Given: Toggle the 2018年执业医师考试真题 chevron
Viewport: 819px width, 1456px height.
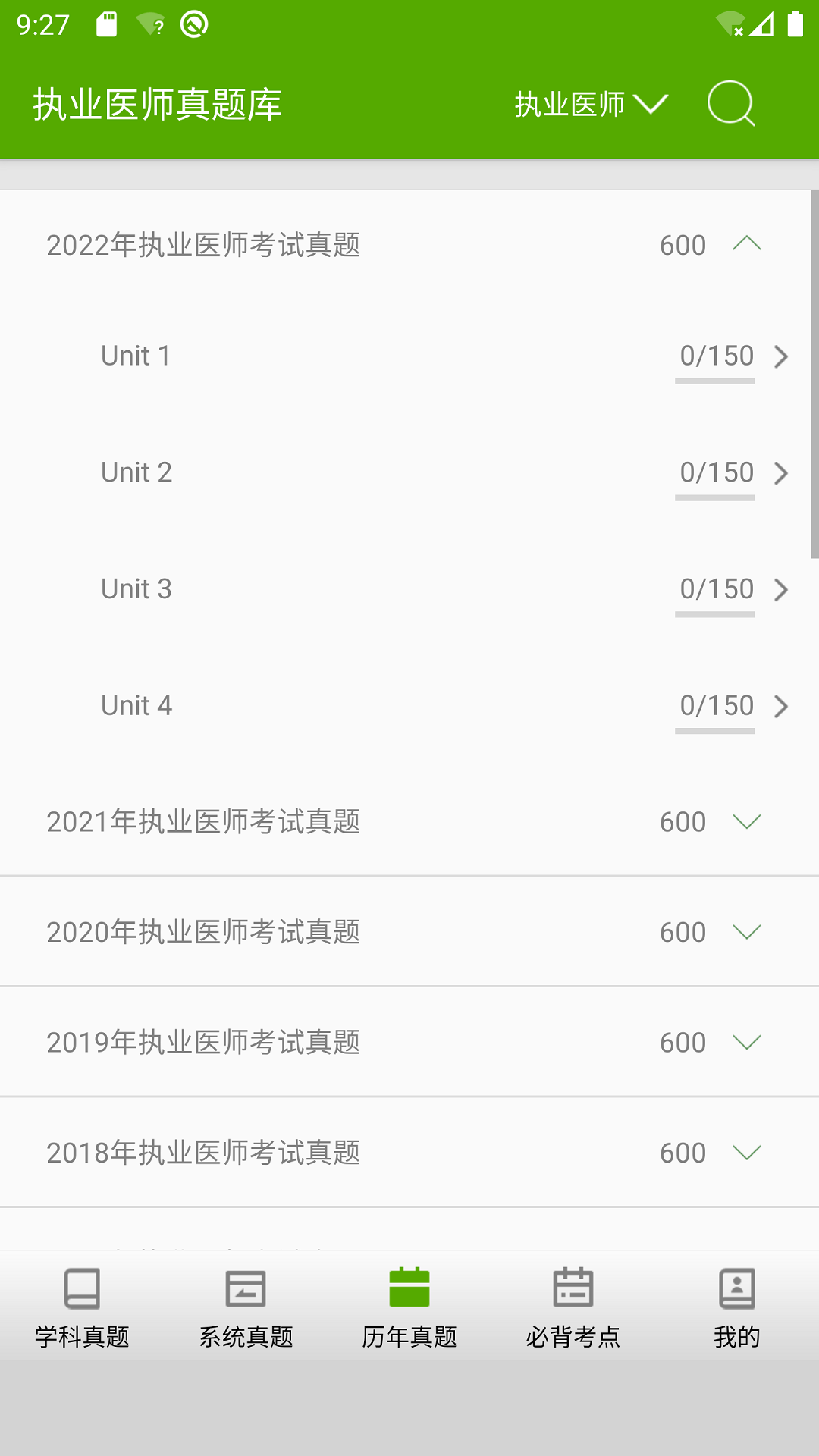Looking at the screenshot, I should [x=747, y=1152].
